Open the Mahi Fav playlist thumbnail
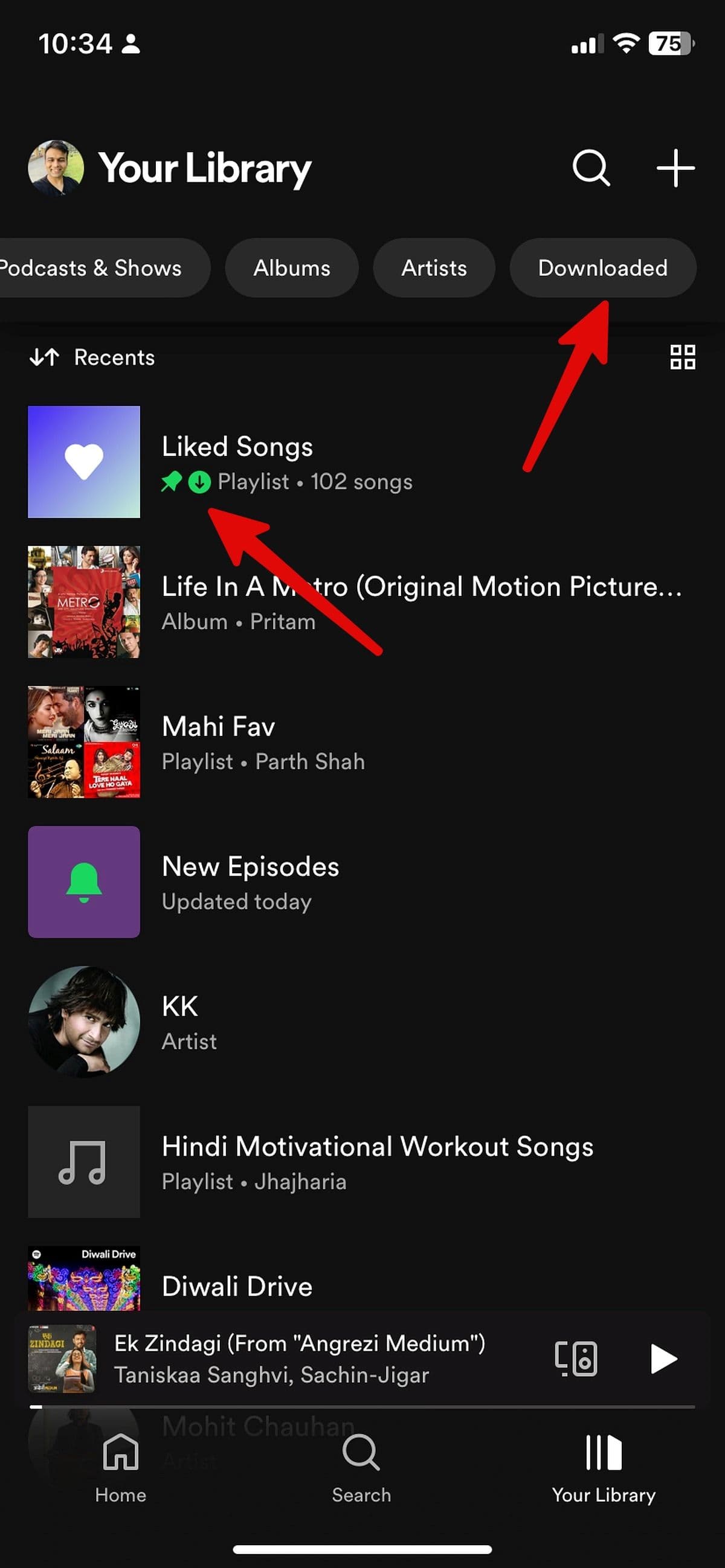This screenshot has width=725, height=1568. pos(84,741)
